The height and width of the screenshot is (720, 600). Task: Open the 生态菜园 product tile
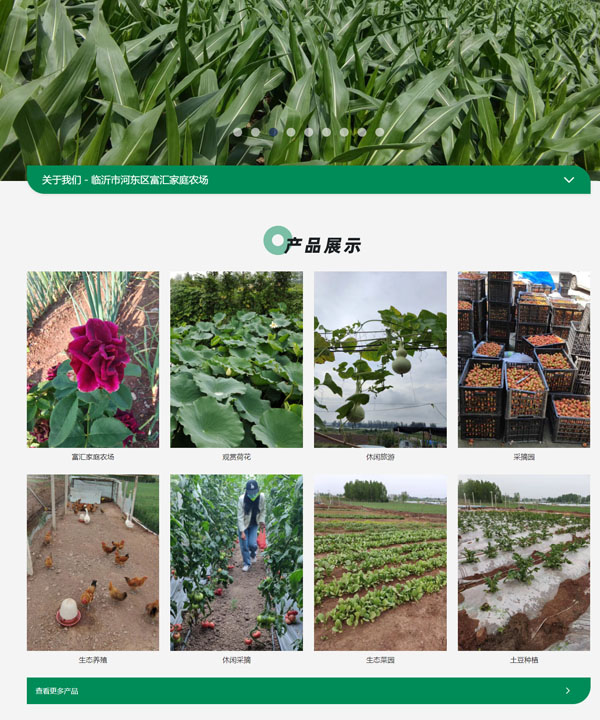[x=380, y=563]
